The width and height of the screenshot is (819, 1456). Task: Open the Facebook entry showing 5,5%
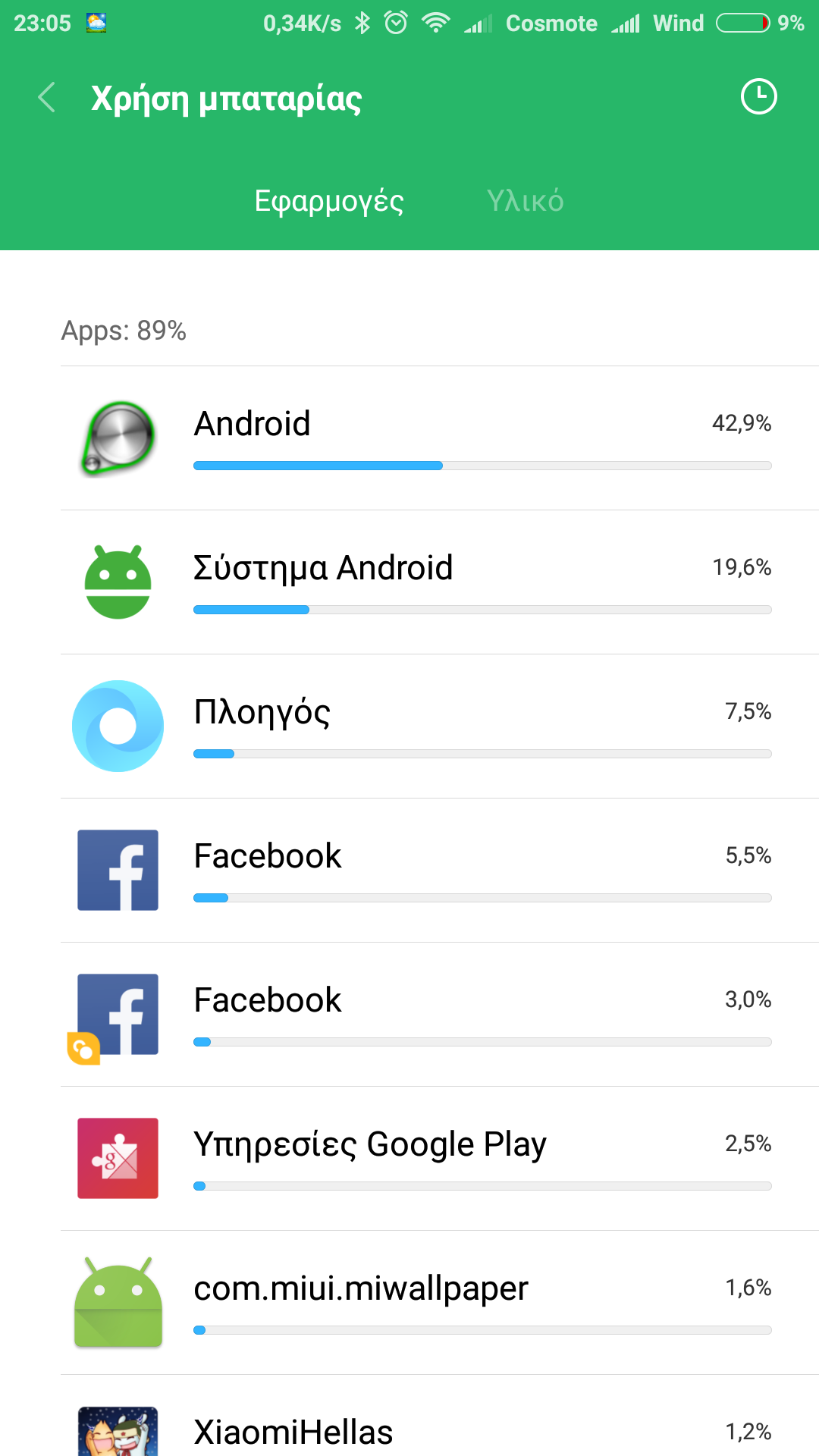440,871
